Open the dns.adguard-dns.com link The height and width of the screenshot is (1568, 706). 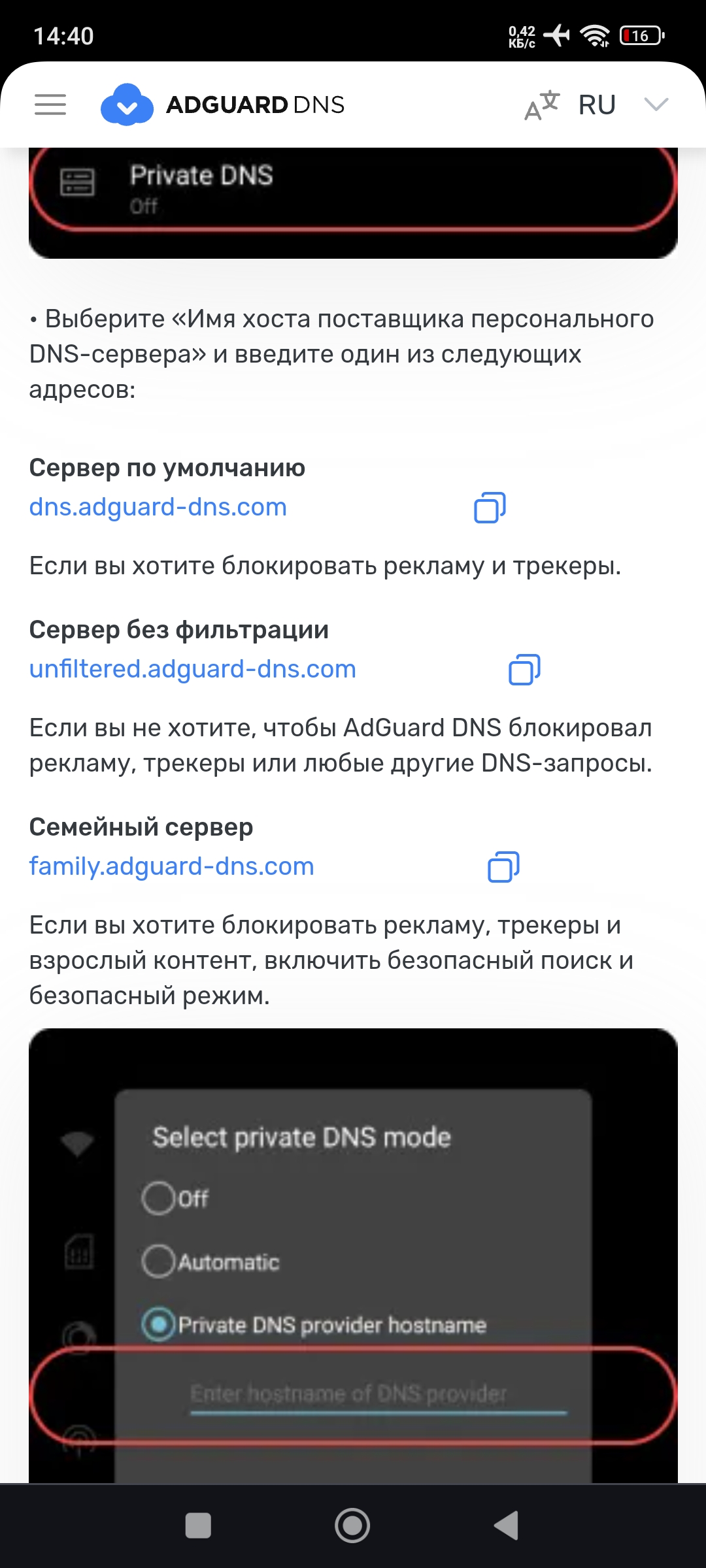(158, 508)
